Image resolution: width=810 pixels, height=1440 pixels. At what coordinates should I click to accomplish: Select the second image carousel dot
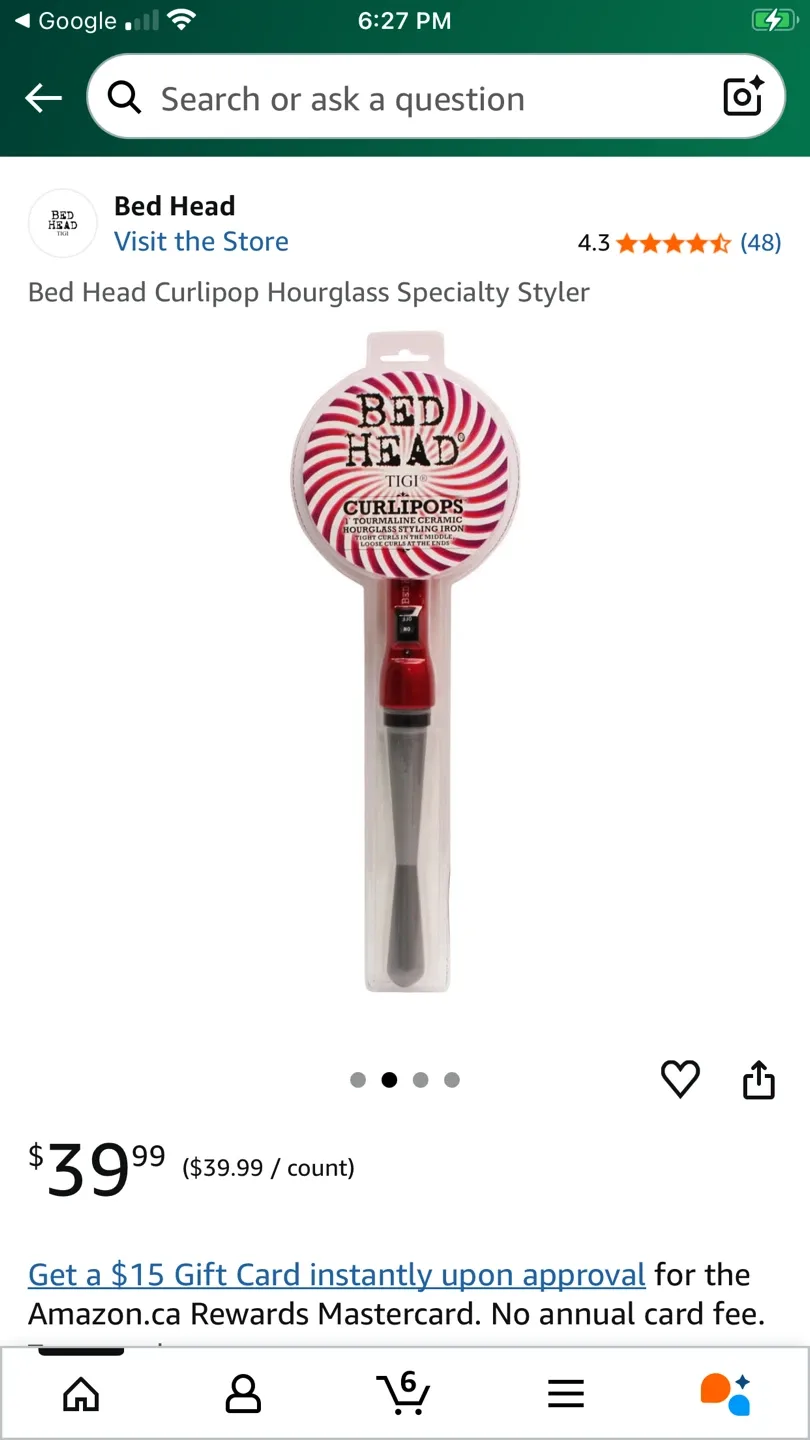(389, 1080)
